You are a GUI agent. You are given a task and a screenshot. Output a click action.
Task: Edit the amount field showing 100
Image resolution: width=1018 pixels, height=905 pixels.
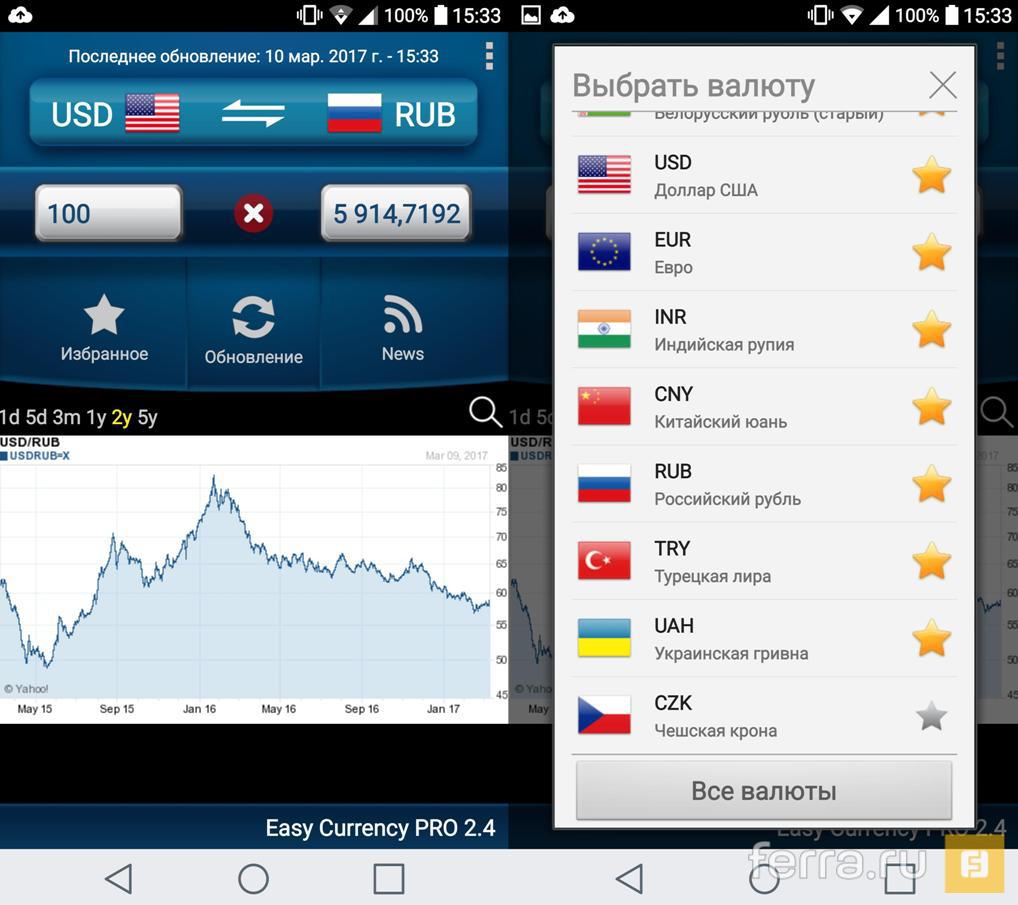pos(108,213)
